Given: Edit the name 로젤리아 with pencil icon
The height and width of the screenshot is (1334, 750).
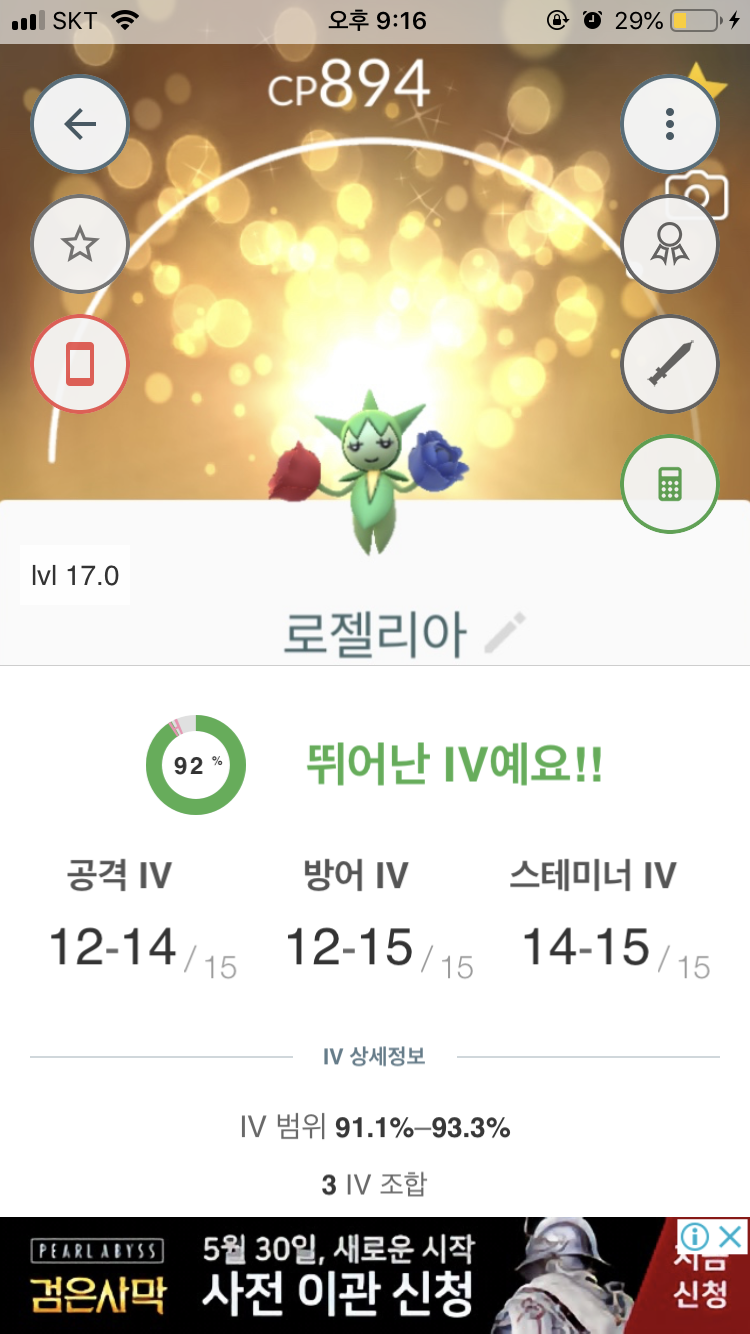Looking at the screenshot, I should pyautogui.click(x=505, y=635).
